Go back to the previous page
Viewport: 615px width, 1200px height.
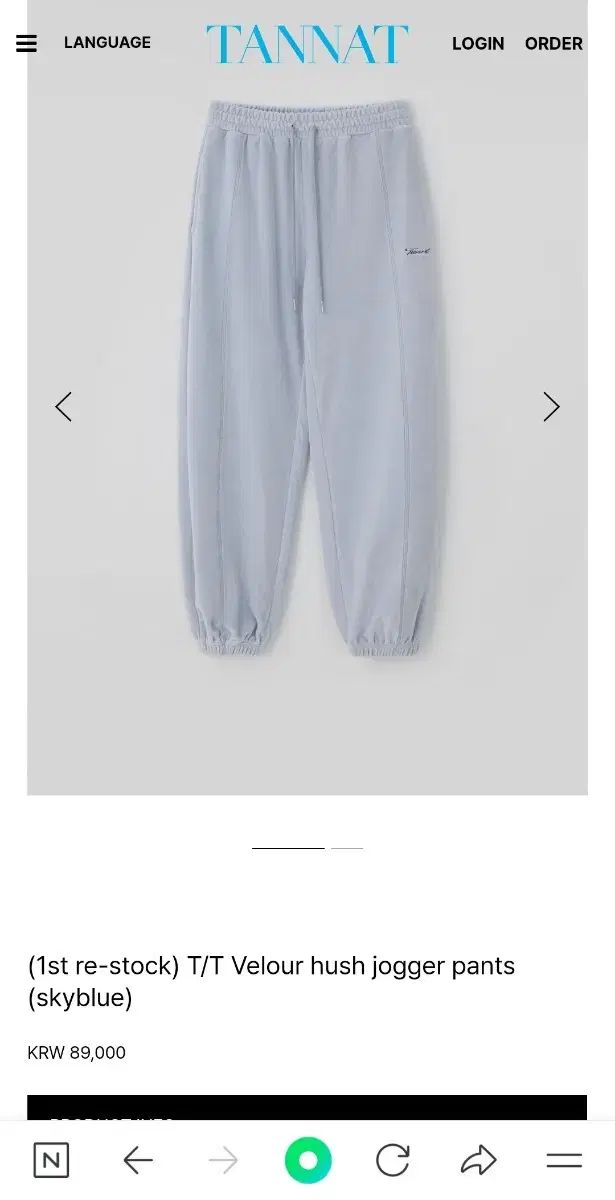coord(138,1160)
